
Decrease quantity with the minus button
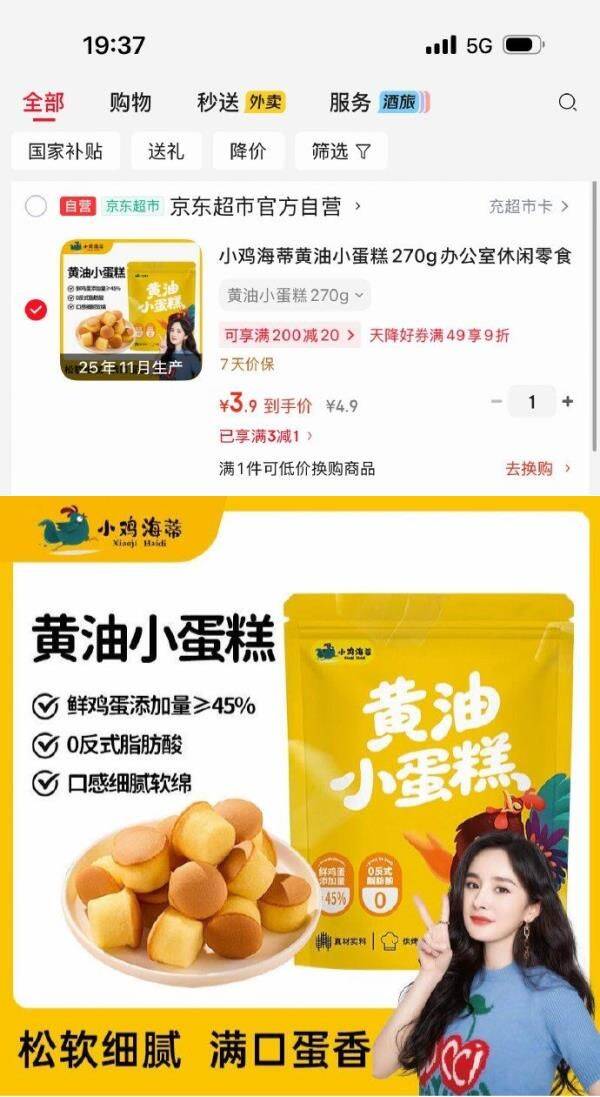click(x=497, y=402)
